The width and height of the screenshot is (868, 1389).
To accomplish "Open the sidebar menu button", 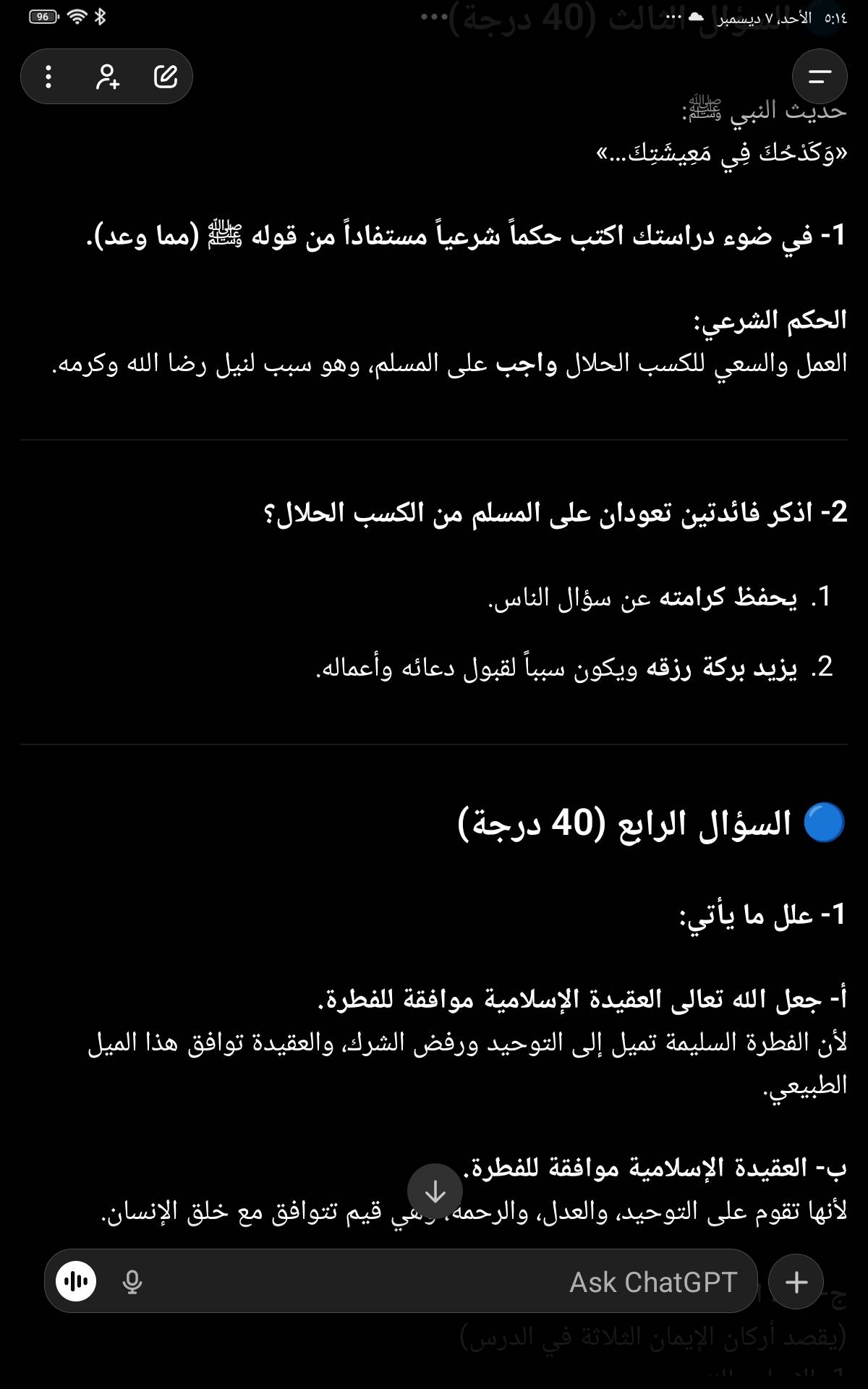I will pos(819,77).
